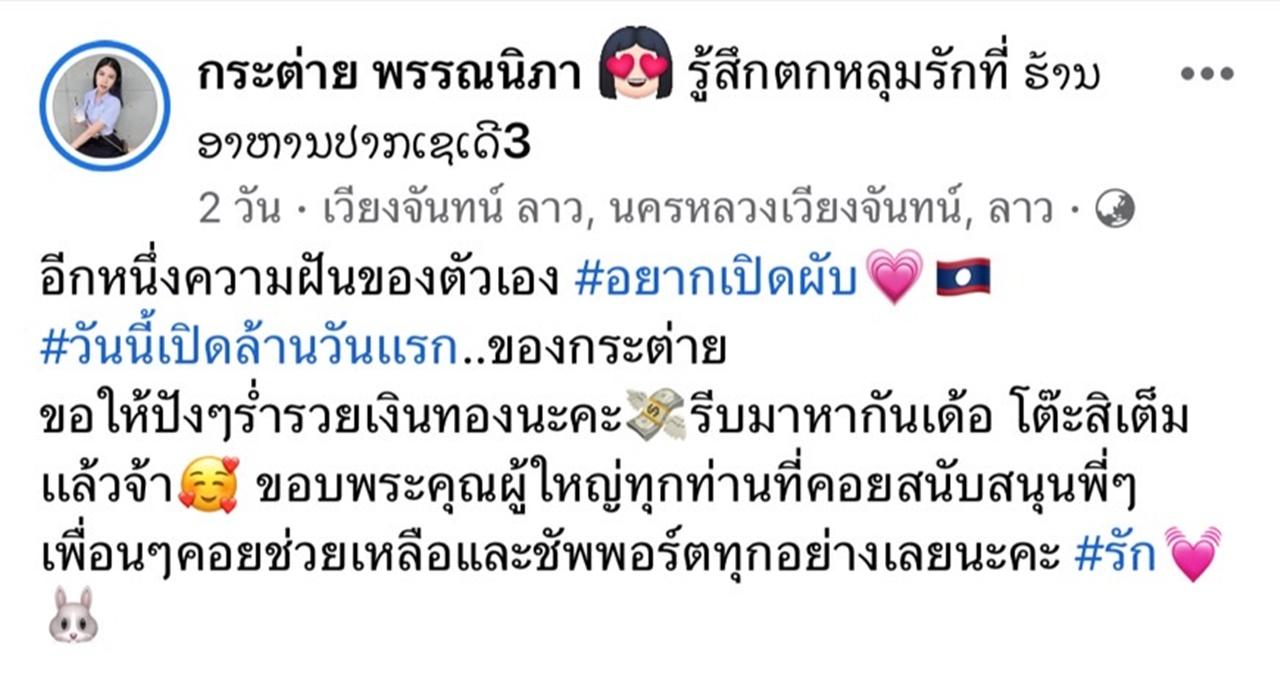
Task: Open the post's three-dot overflow menu
Action: (1208, 75)
